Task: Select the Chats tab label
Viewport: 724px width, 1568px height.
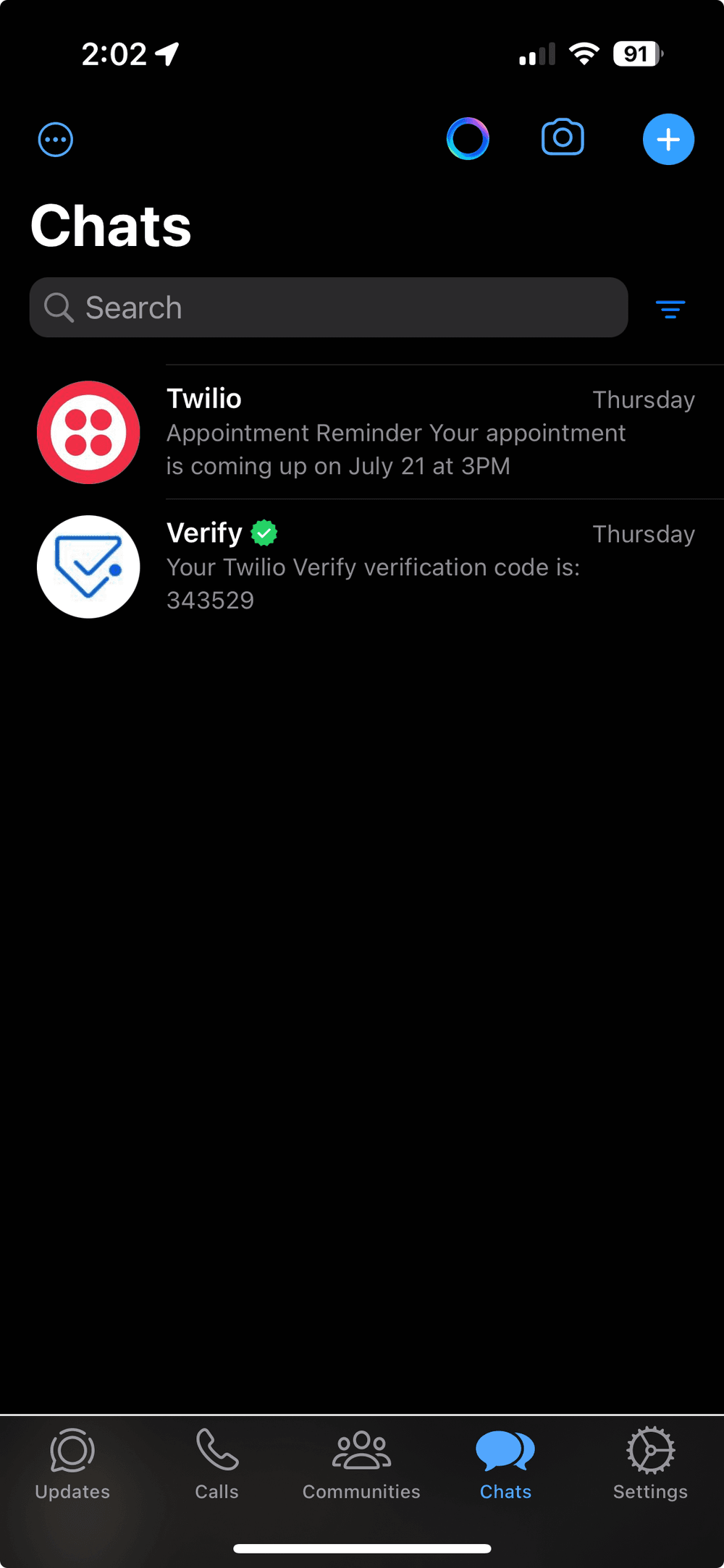Action: [505, 1491]
